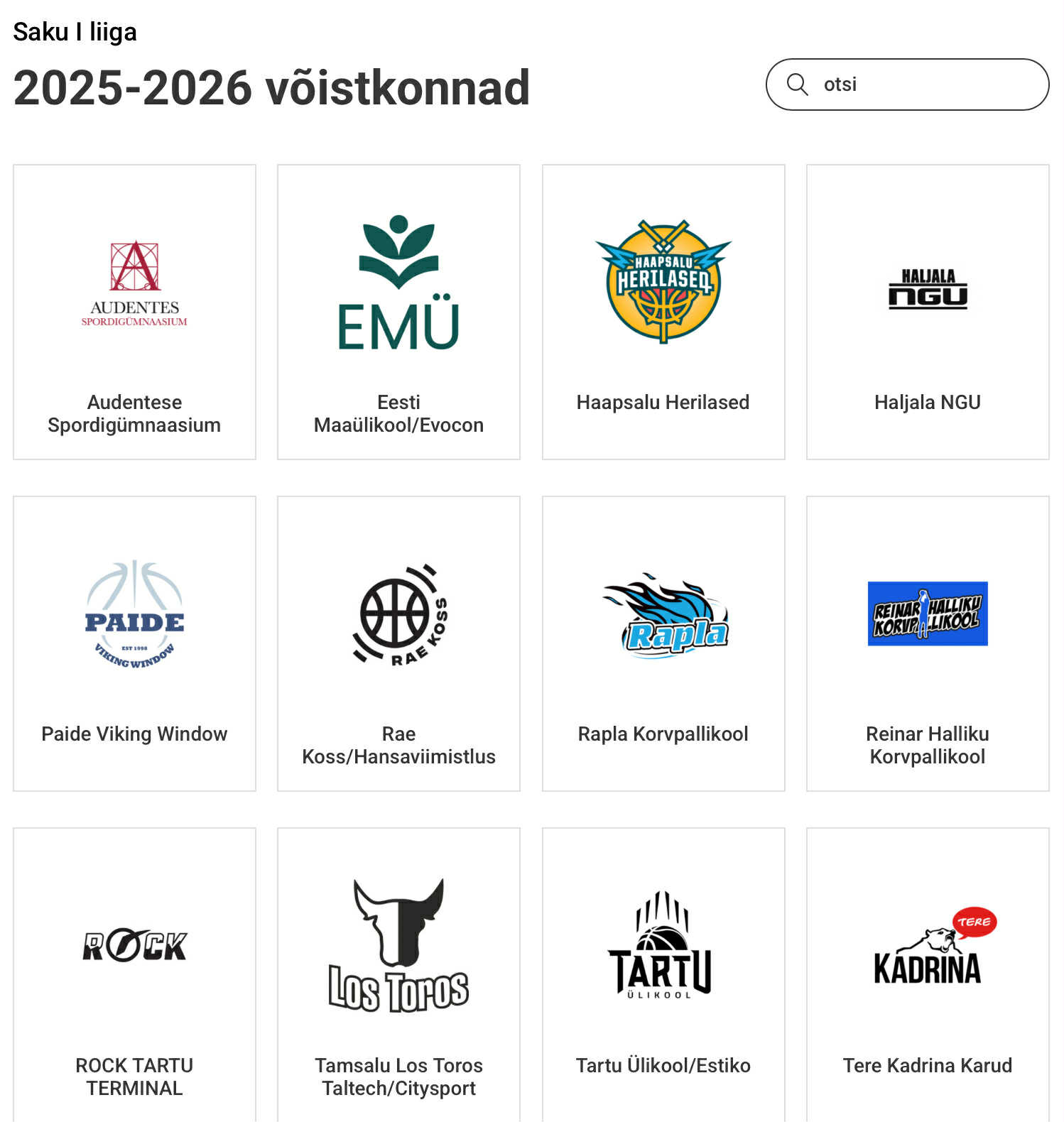View the Rae Koss/Hansaviimistlus team

[398, 643]
